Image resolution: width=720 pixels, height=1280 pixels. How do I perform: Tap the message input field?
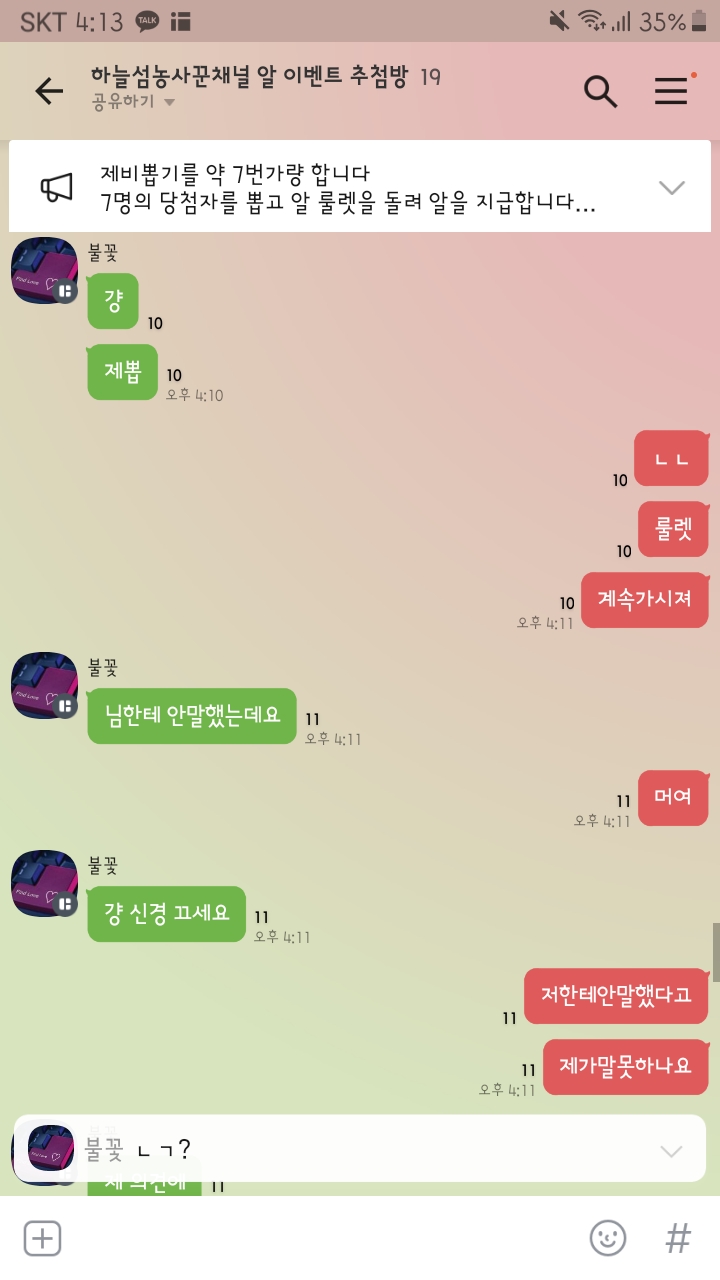pyautogui.click(x=320, y=1238)
